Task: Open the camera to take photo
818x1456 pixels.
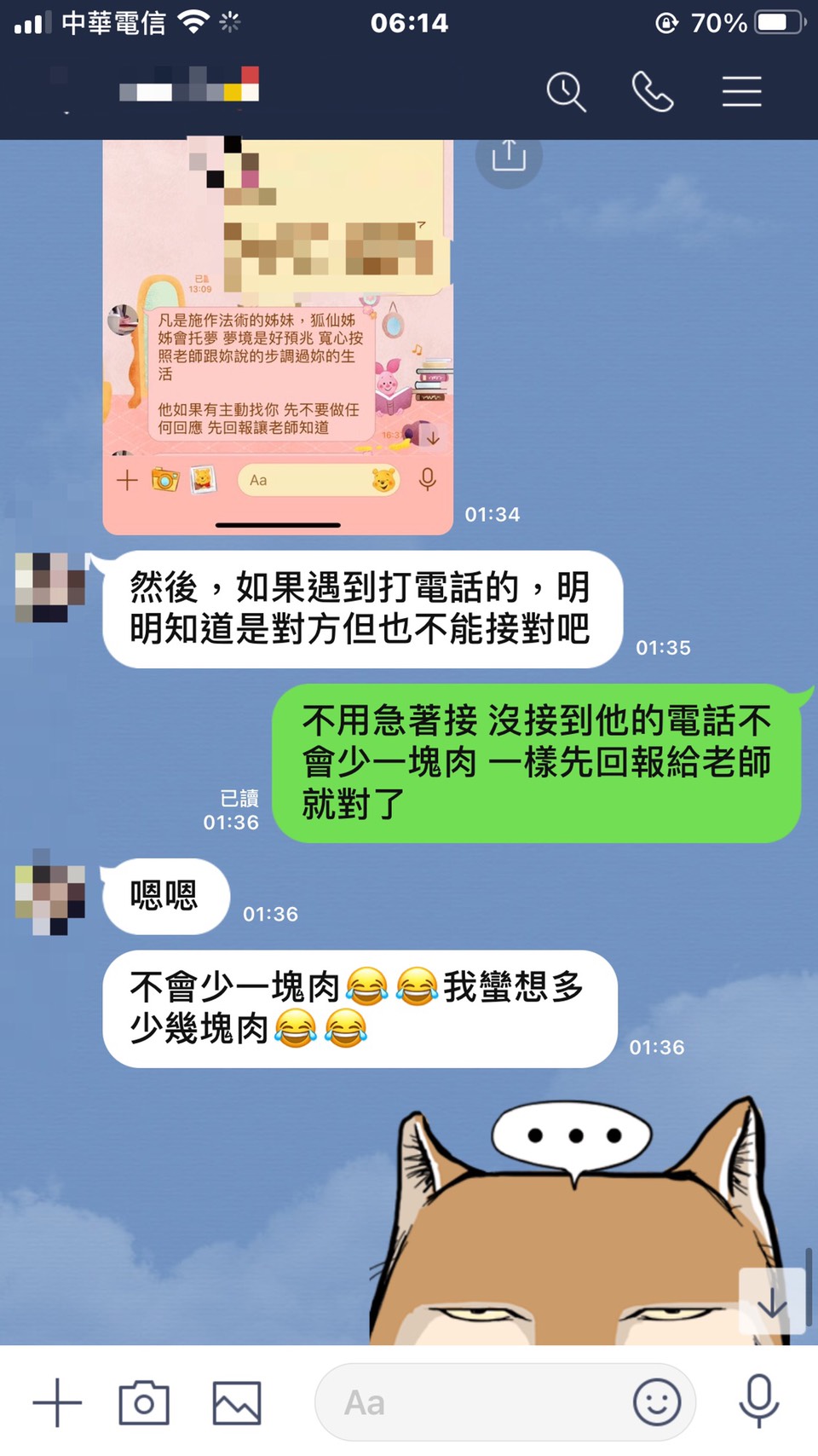Action: (144, 1402)
